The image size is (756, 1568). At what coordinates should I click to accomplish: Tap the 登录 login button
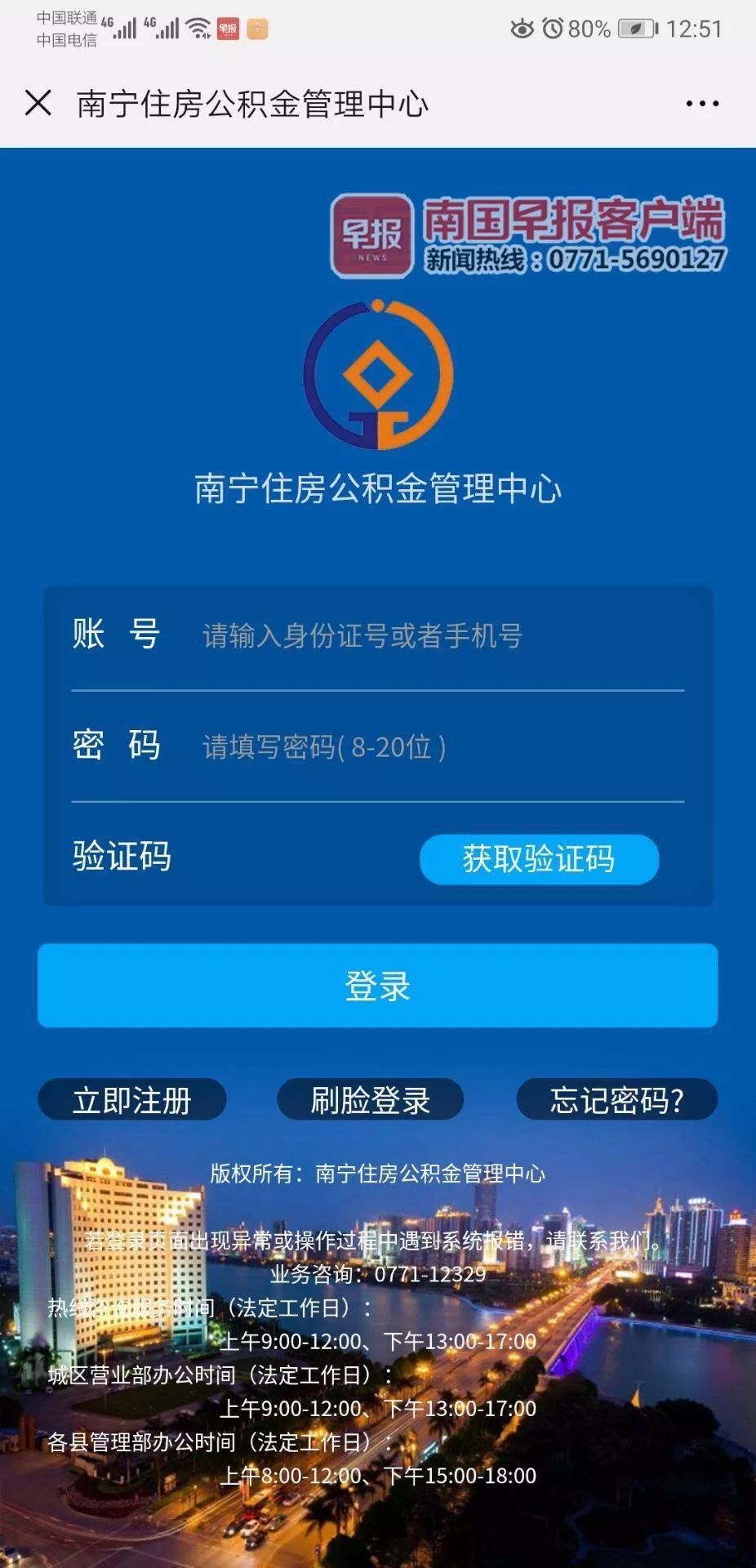click(377, 986)
